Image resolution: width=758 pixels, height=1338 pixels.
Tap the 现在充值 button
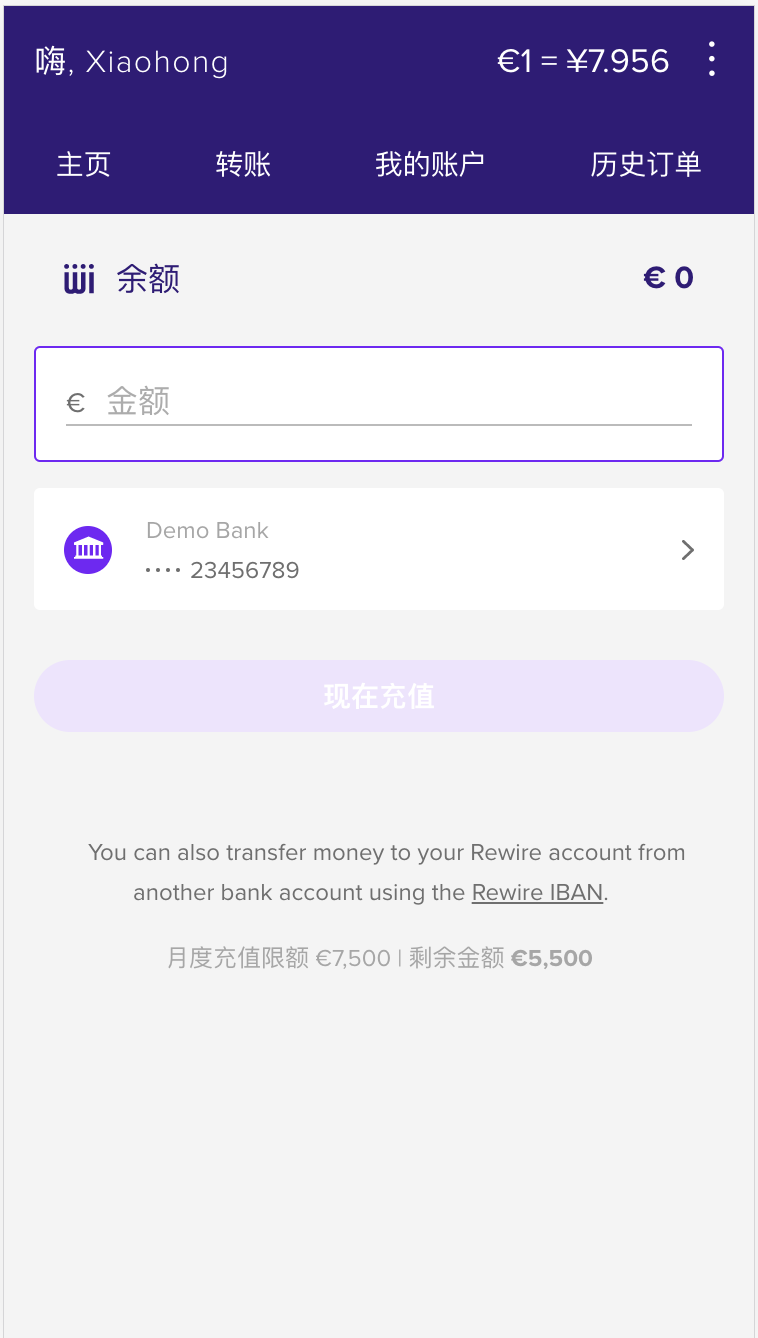pyautogui.click(x=379, y=696)
